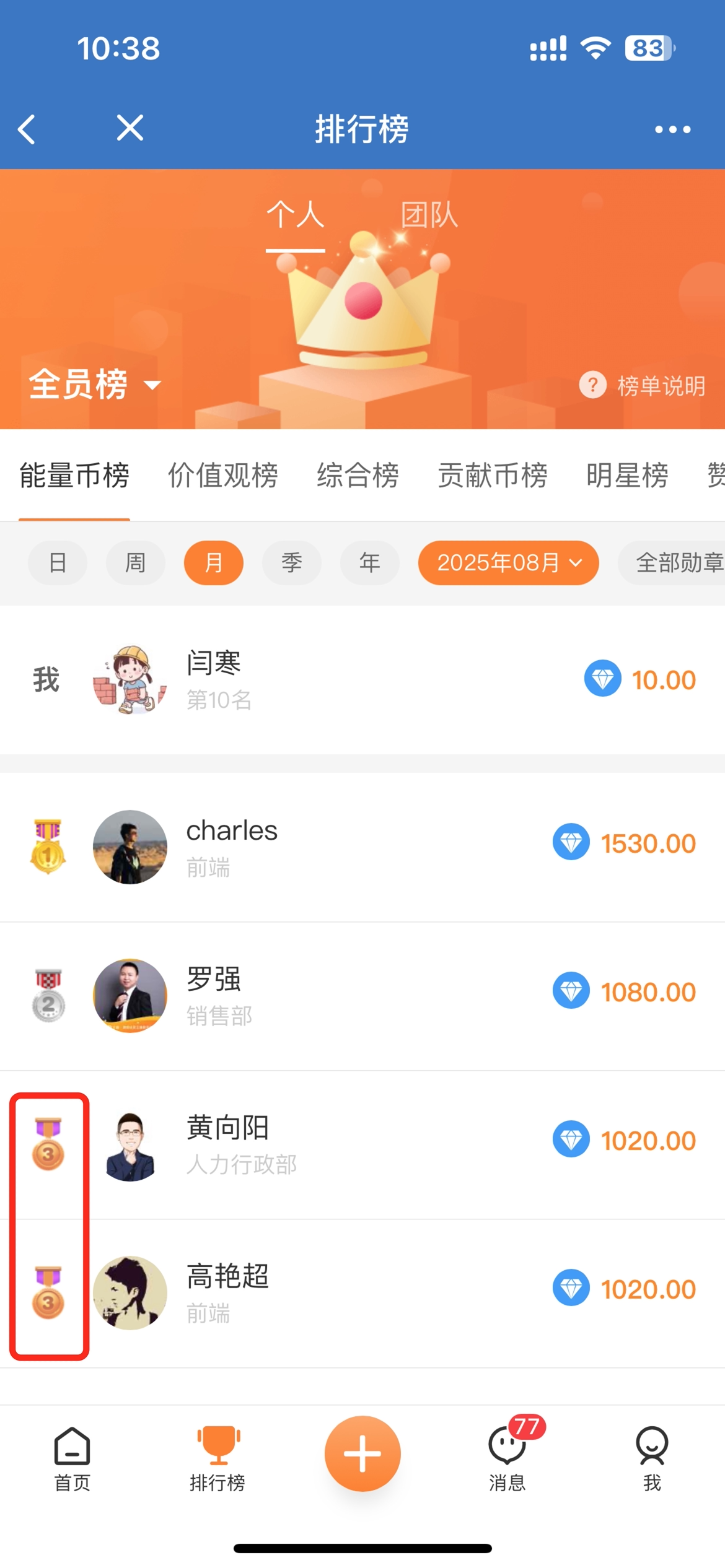The height and width of the screenshot is (1568, 725).
Task: Open the 贡献币榜 tab
Action: coord(492,476)
